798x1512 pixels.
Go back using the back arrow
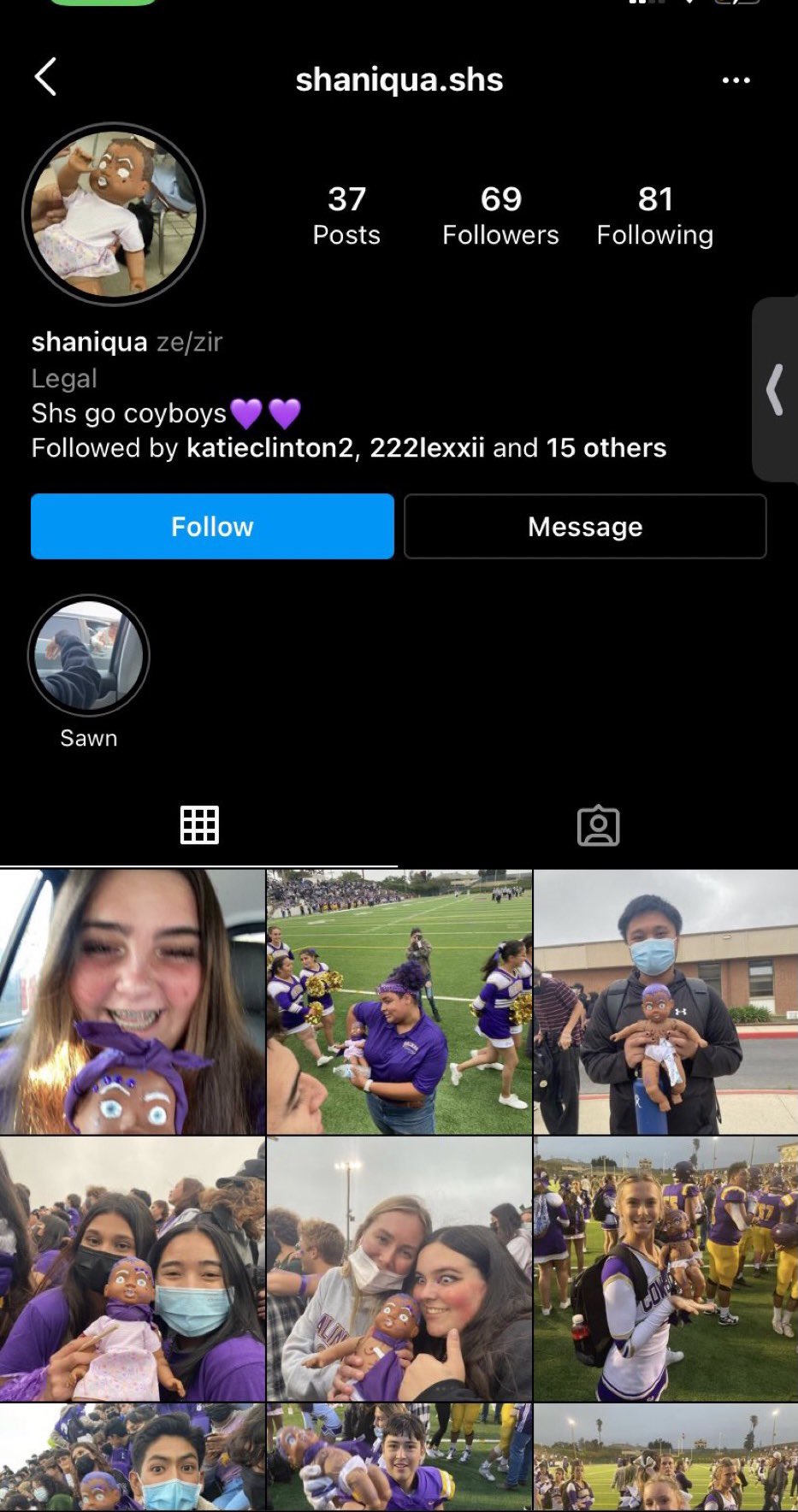tap(46, 78)
